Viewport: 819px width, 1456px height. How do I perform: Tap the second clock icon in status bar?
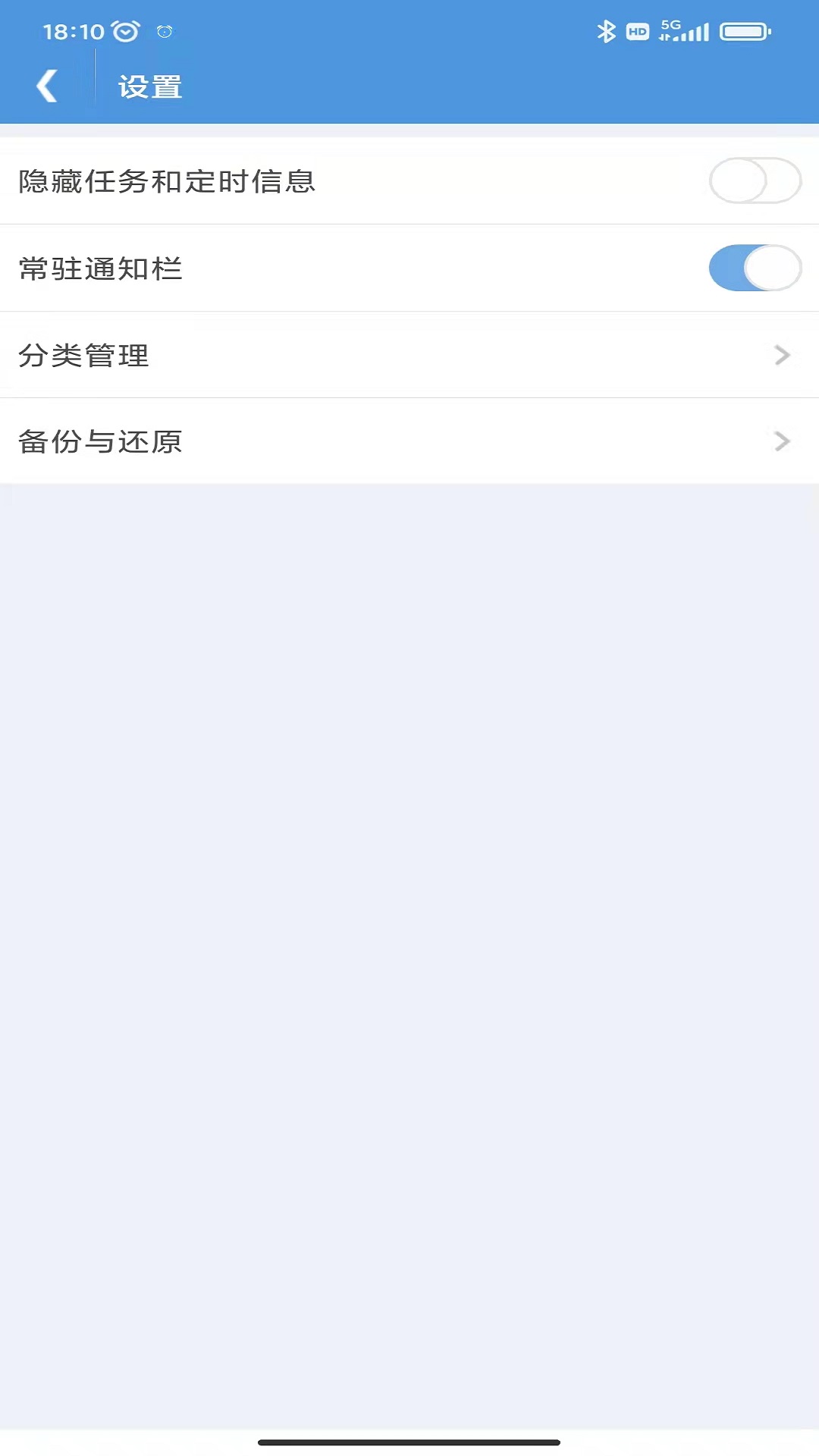coord(164,33)
